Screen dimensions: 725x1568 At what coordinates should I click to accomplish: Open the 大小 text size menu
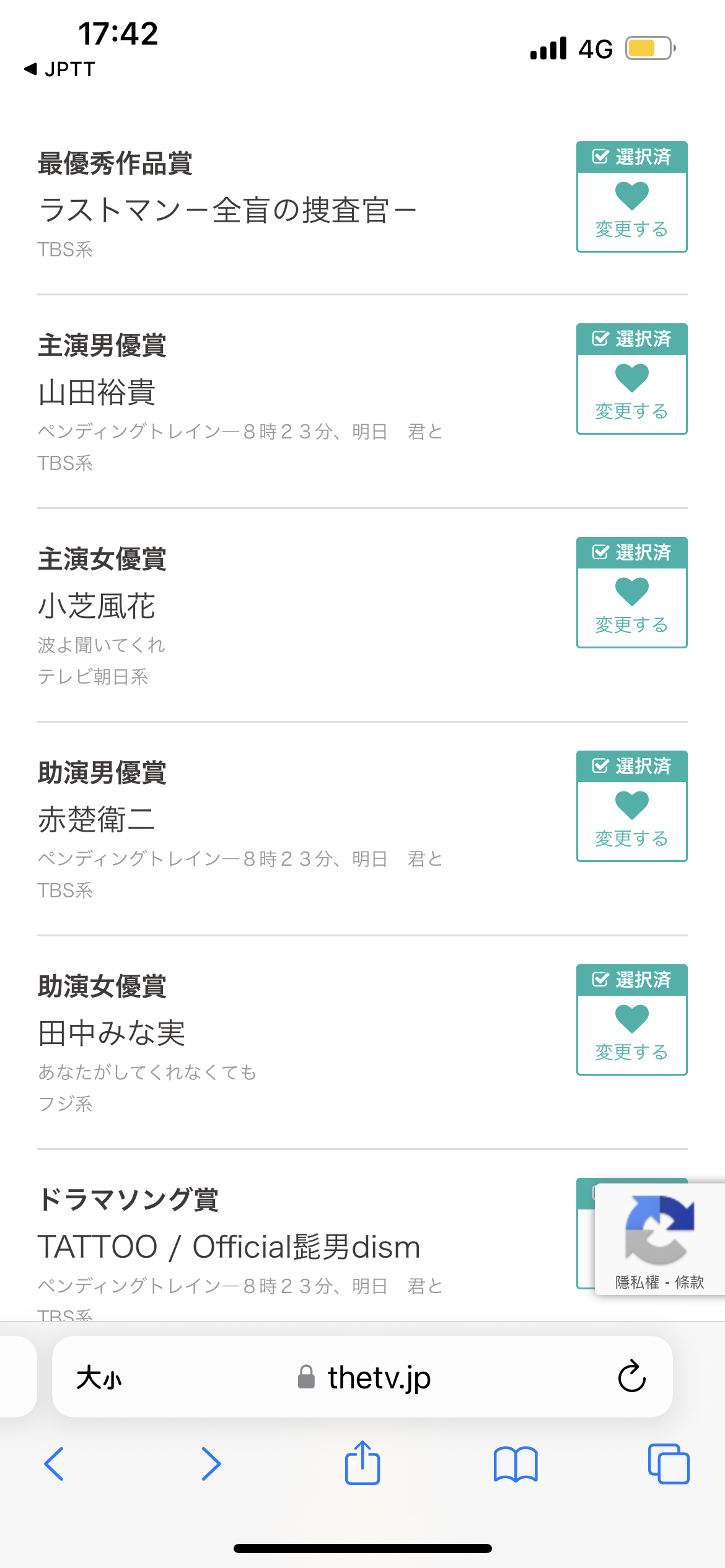pyautogui.click(x=99, y=1378)
